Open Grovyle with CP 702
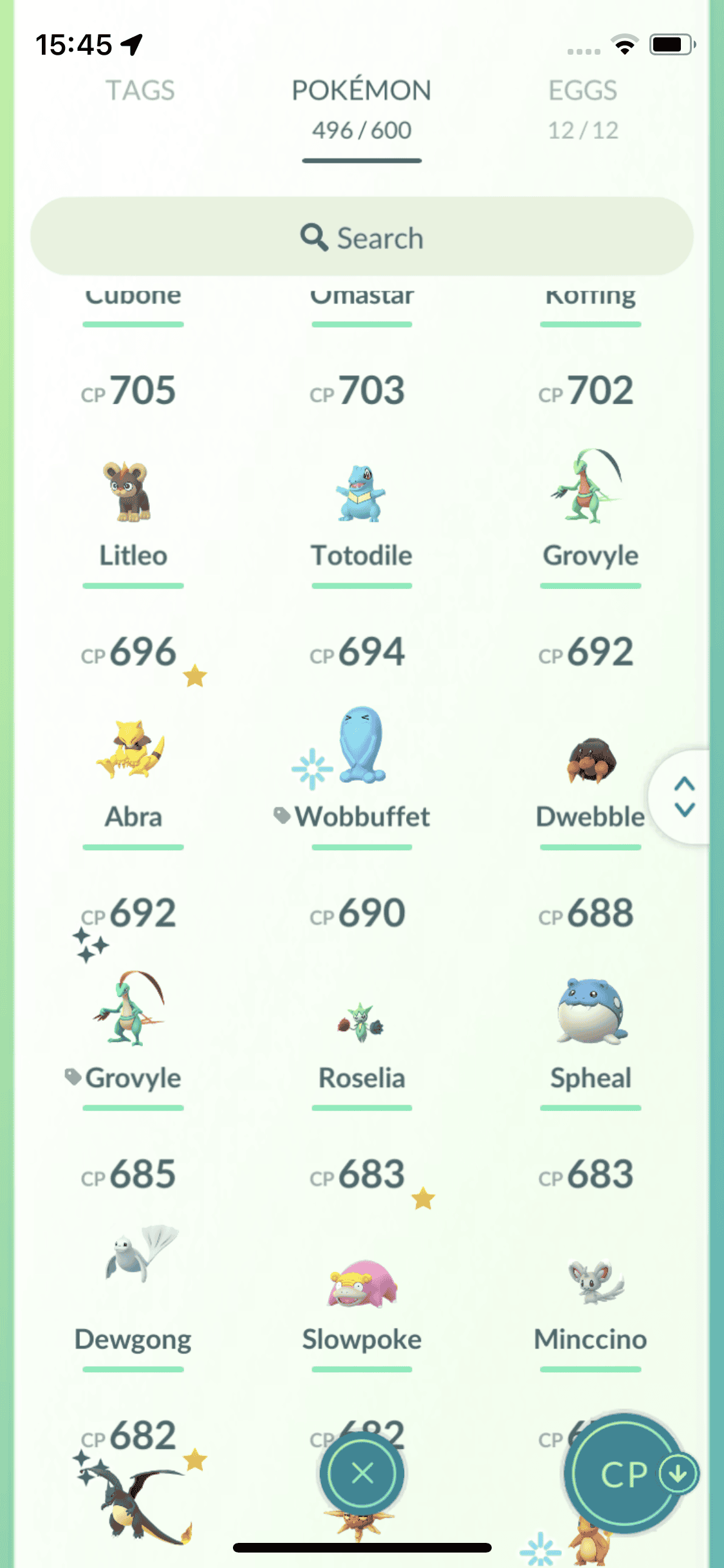724x1568 pixels. click(x=589, y=492)
